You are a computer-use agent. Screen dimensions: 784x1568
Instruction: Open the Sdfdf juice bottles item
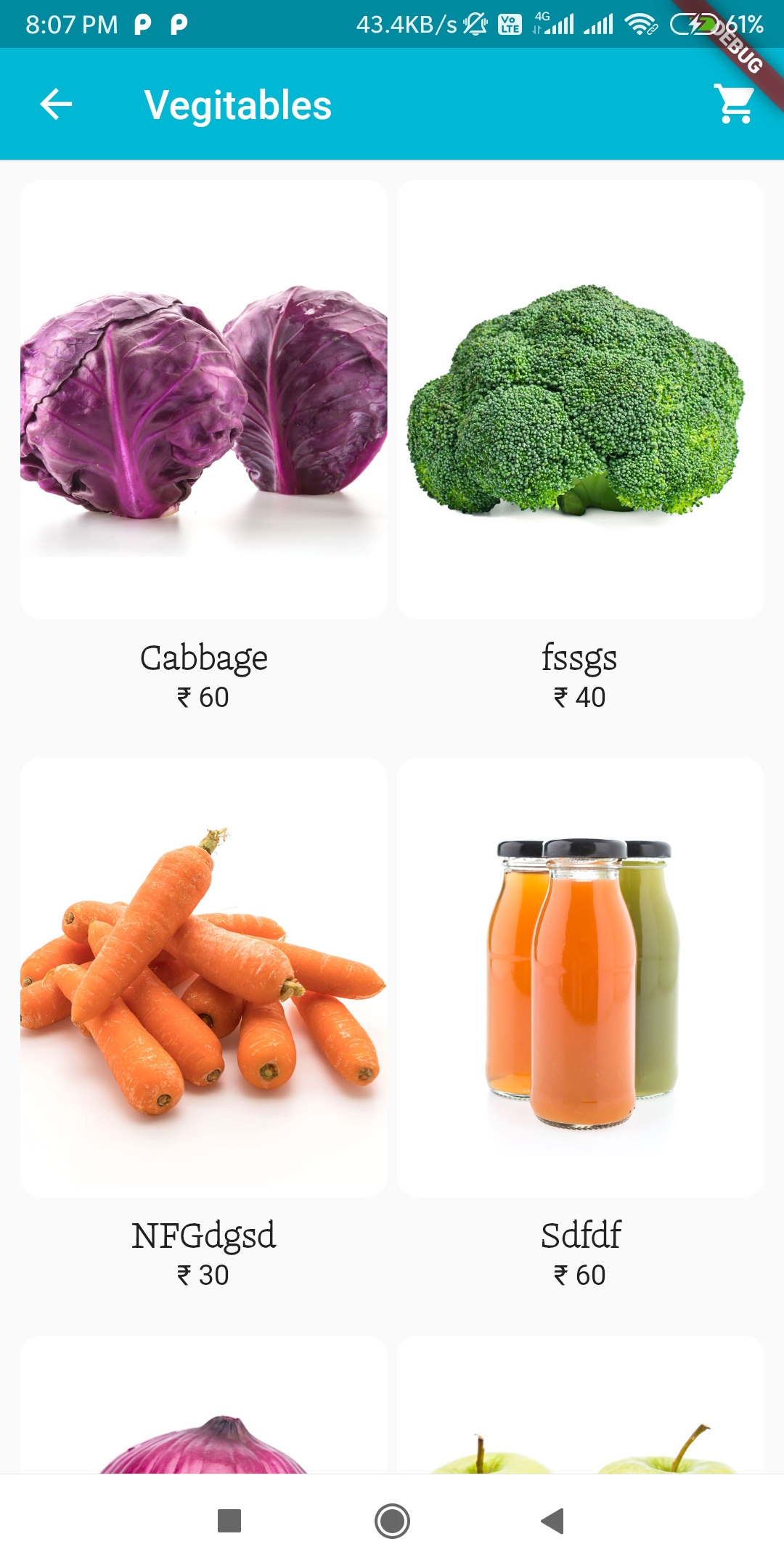[x=580, y=977]
